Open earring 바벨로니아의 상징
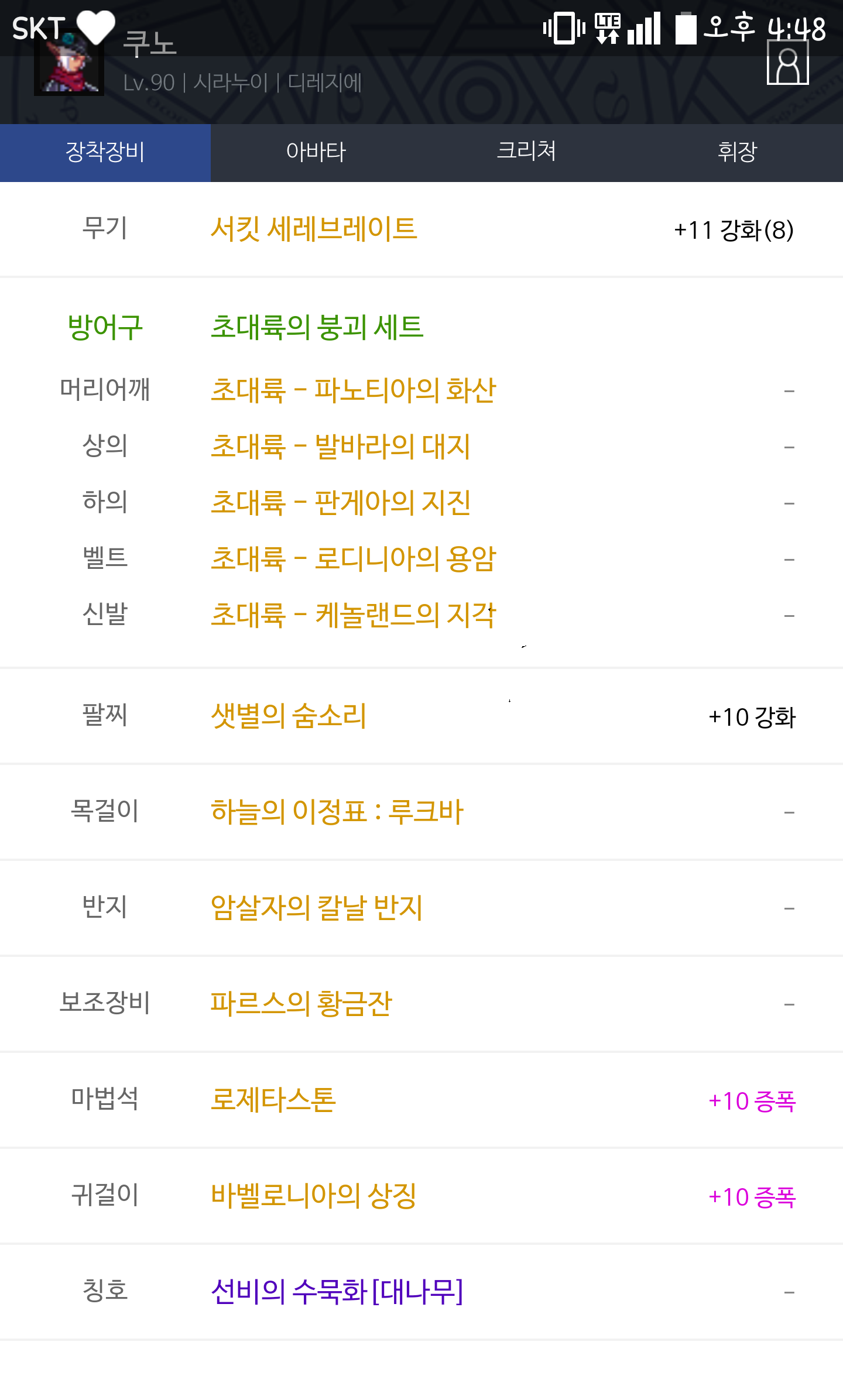The height and width of the screenshot is (1400, 843). pos(313,1196)
